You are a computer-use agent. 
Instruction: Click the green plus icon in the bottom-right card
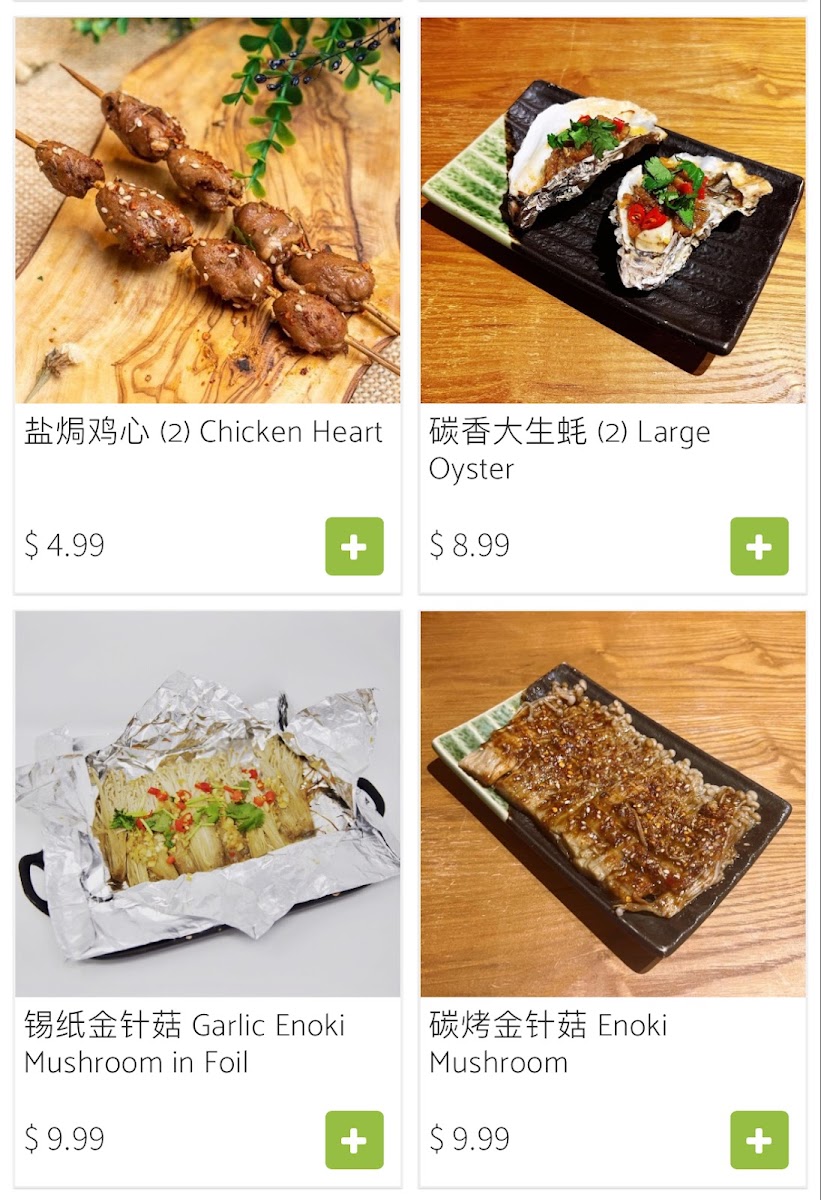click(x=761, y=1138)
